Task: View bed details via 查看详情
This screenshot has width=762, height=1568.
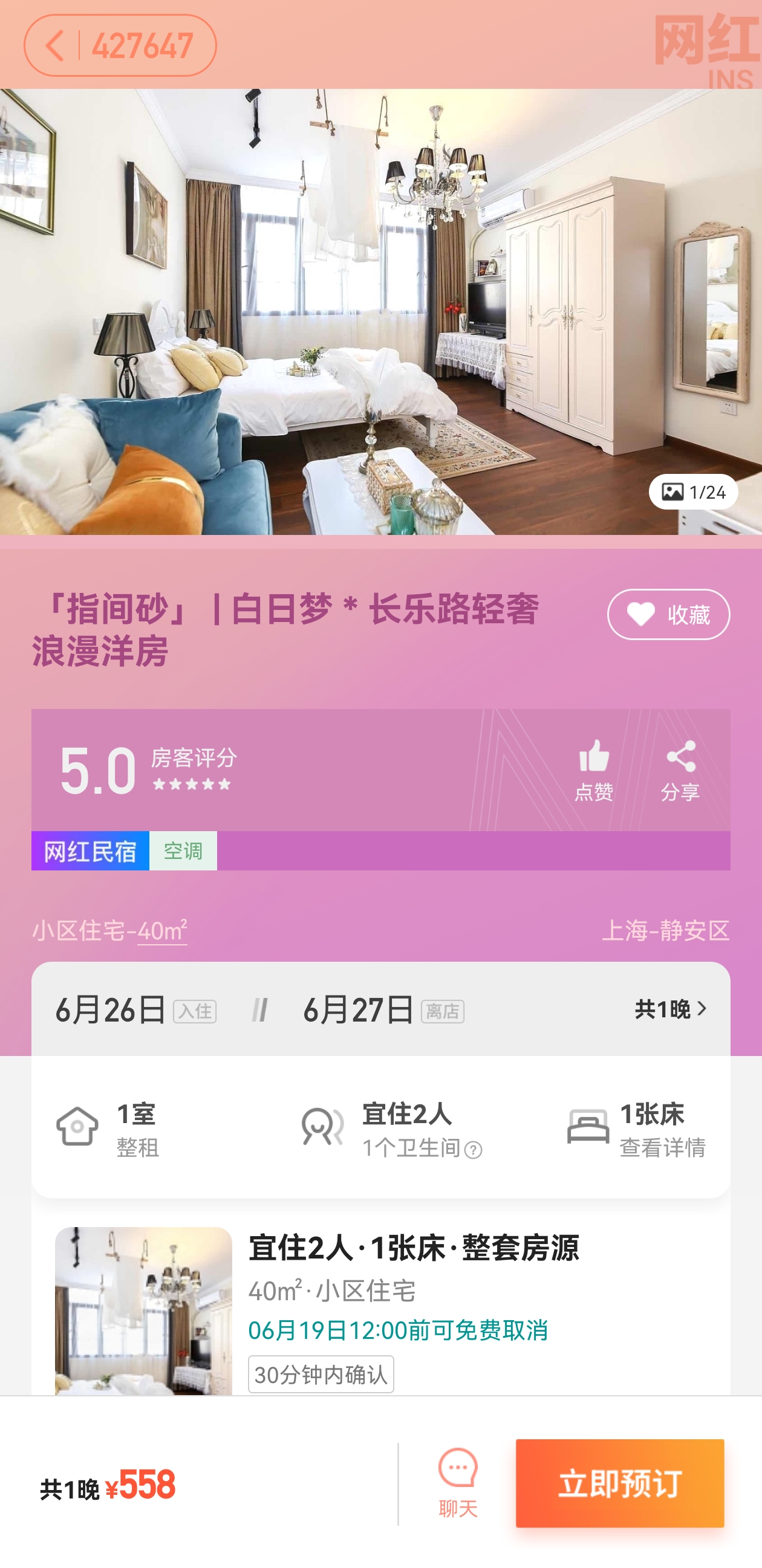Action: [662, 1148]
